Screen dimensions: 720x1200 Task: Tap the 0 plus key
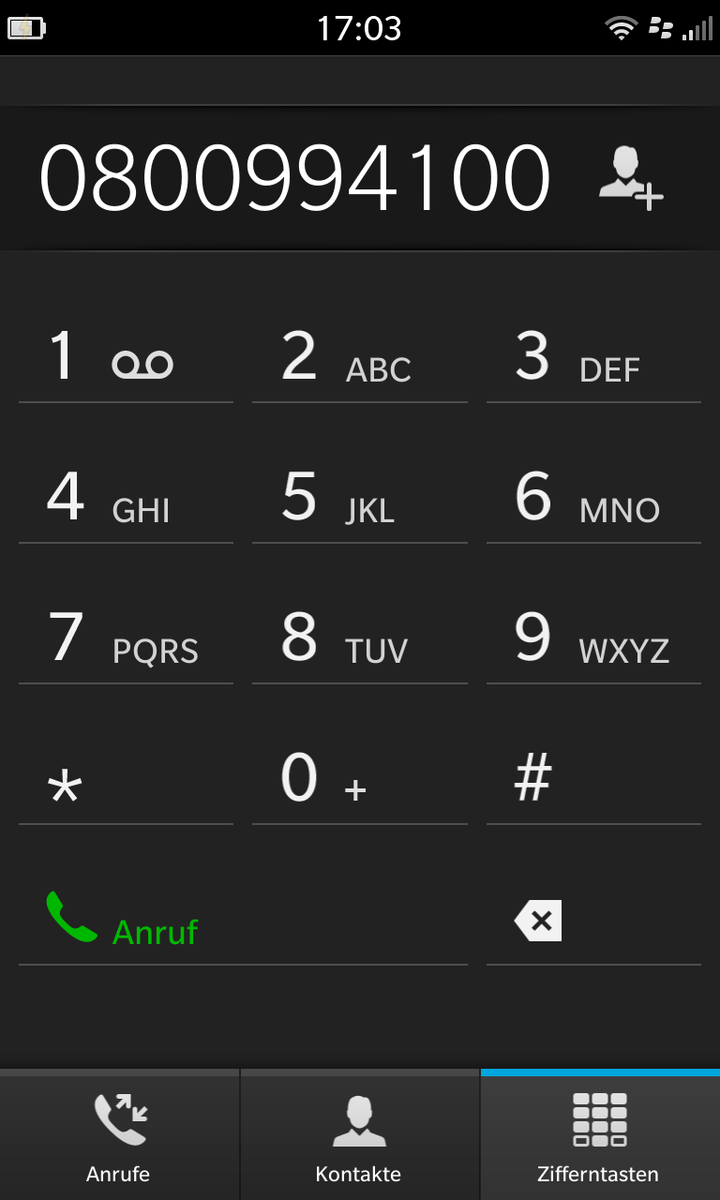359,780
